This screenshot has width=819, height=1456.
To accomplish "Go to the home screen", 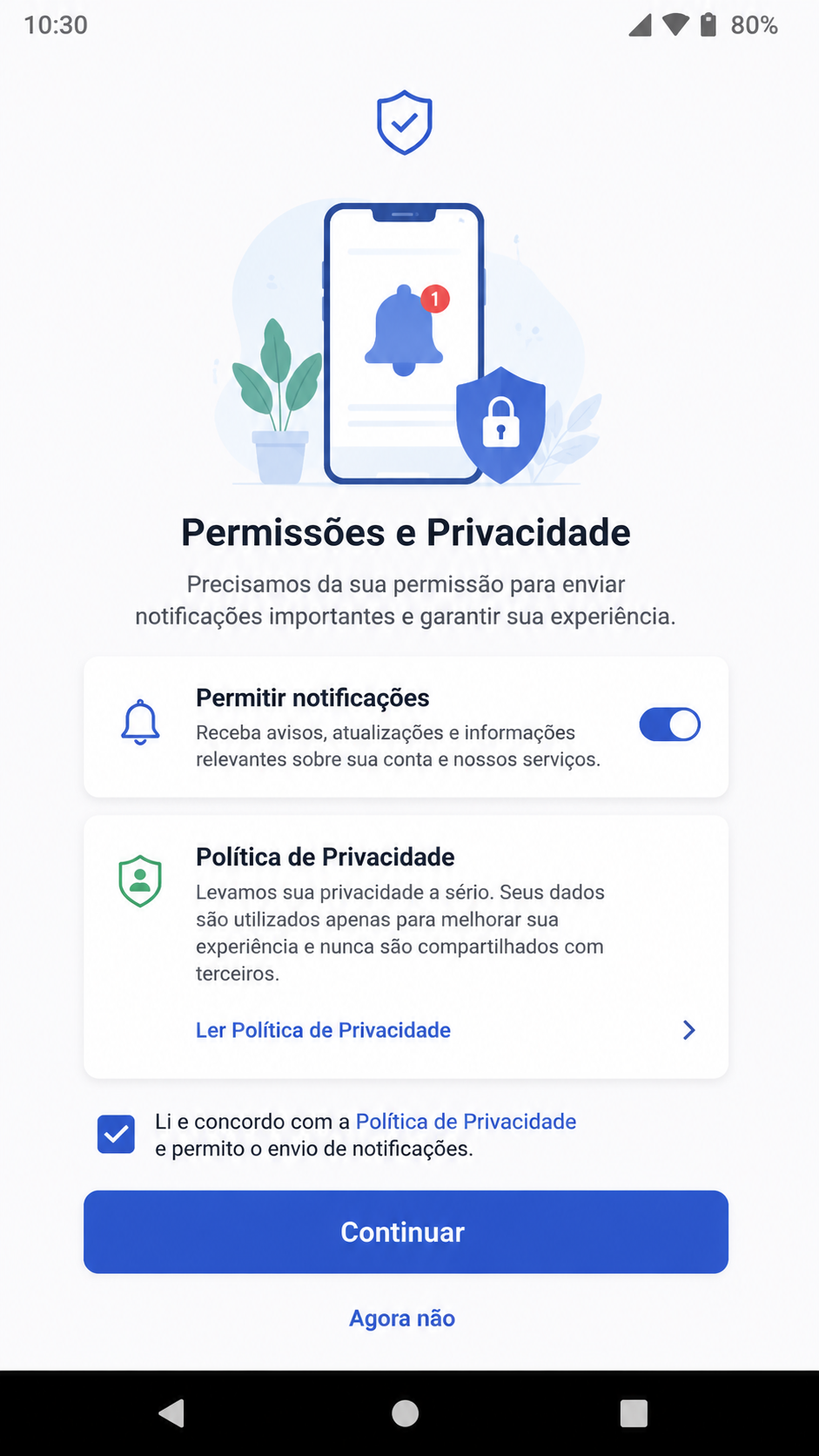I will point(405,1413).
